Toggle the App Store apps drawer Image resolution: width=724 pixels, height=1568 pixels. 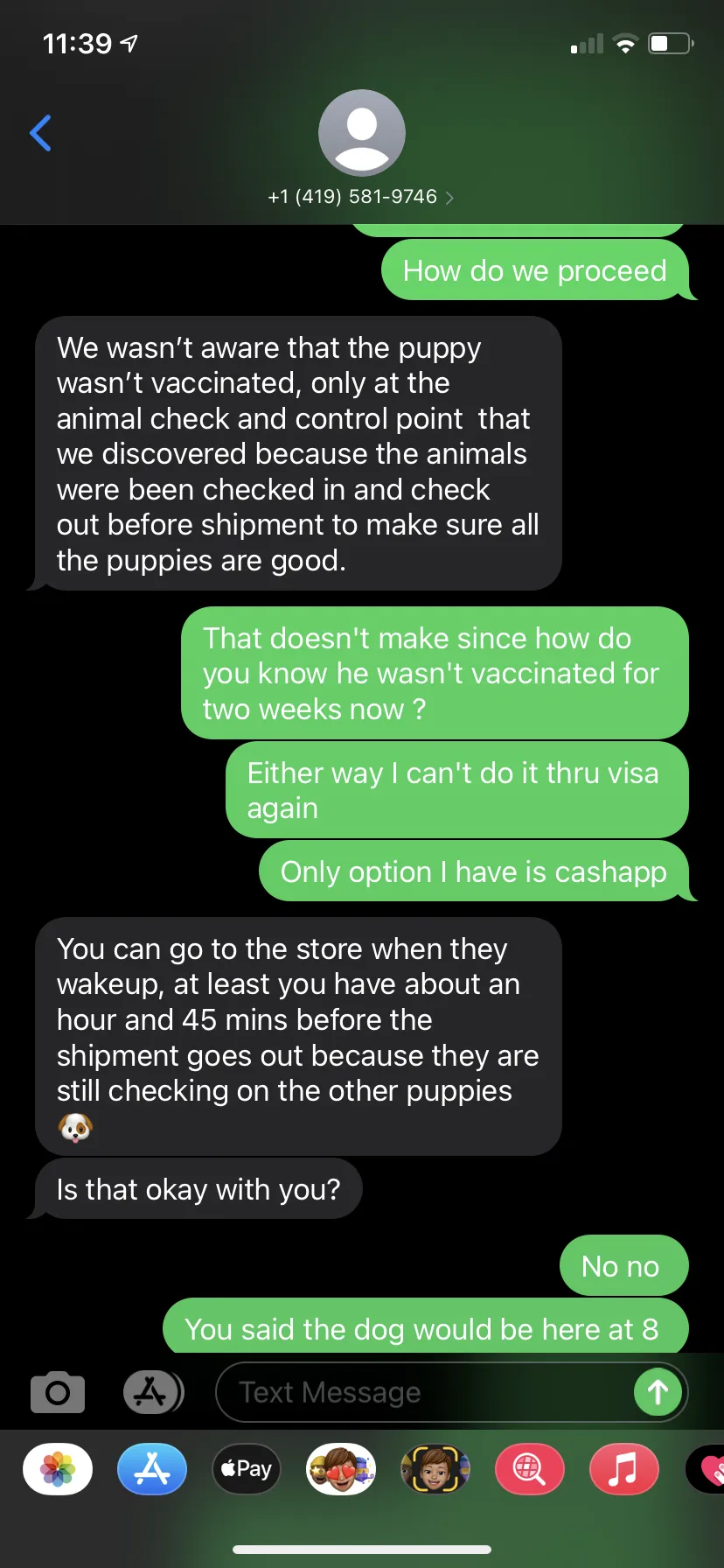click(x=152, y=1392)
